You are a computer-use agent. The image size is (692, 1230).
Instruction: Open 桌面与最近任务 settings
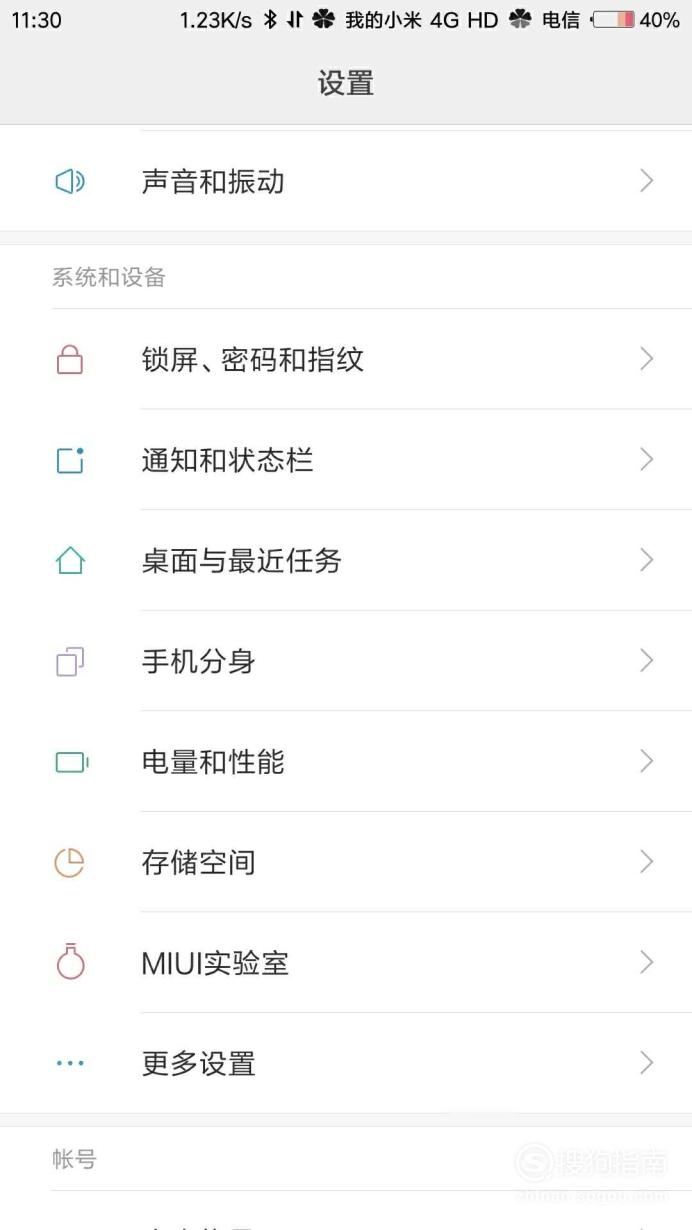346,560
